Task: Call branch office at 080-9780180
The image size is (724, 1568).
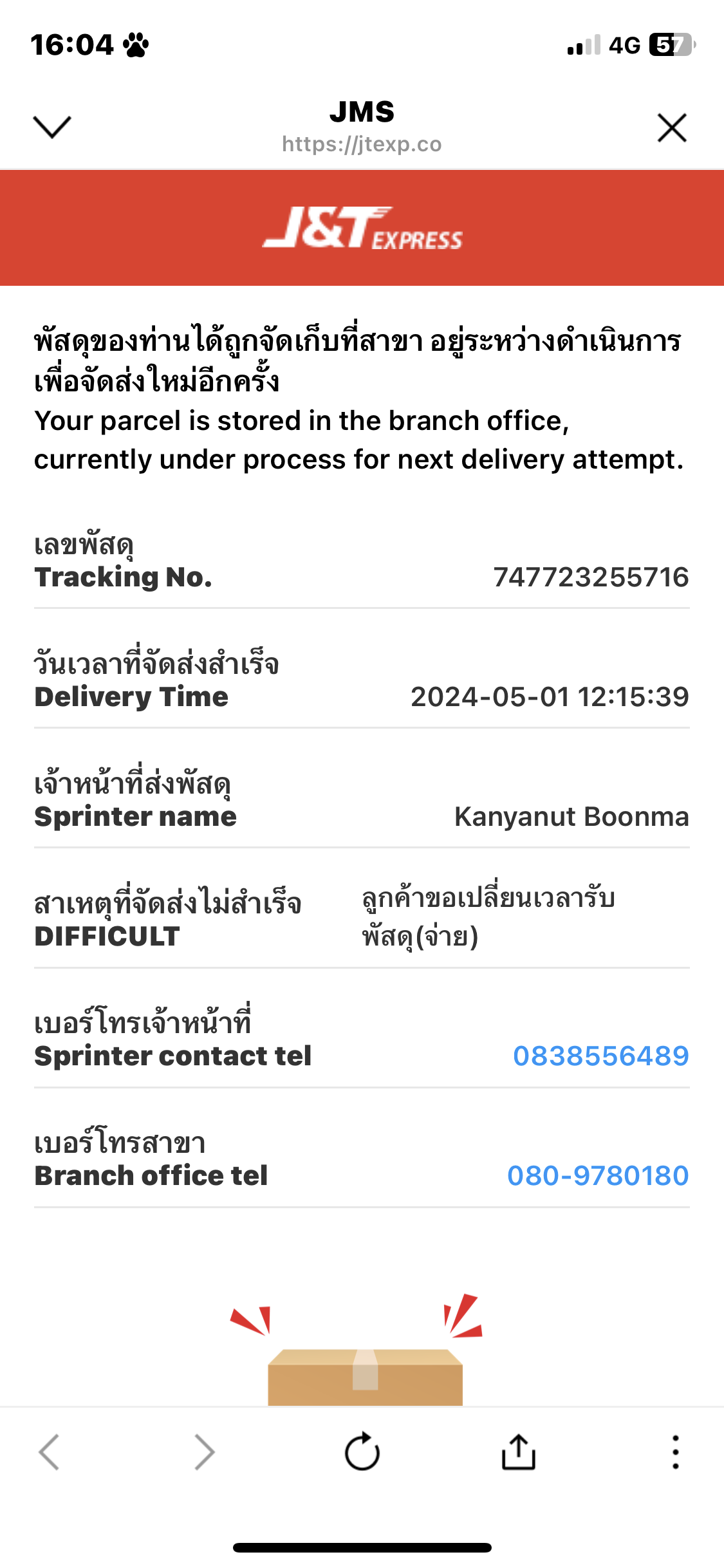Action: tap(598, 1175)
